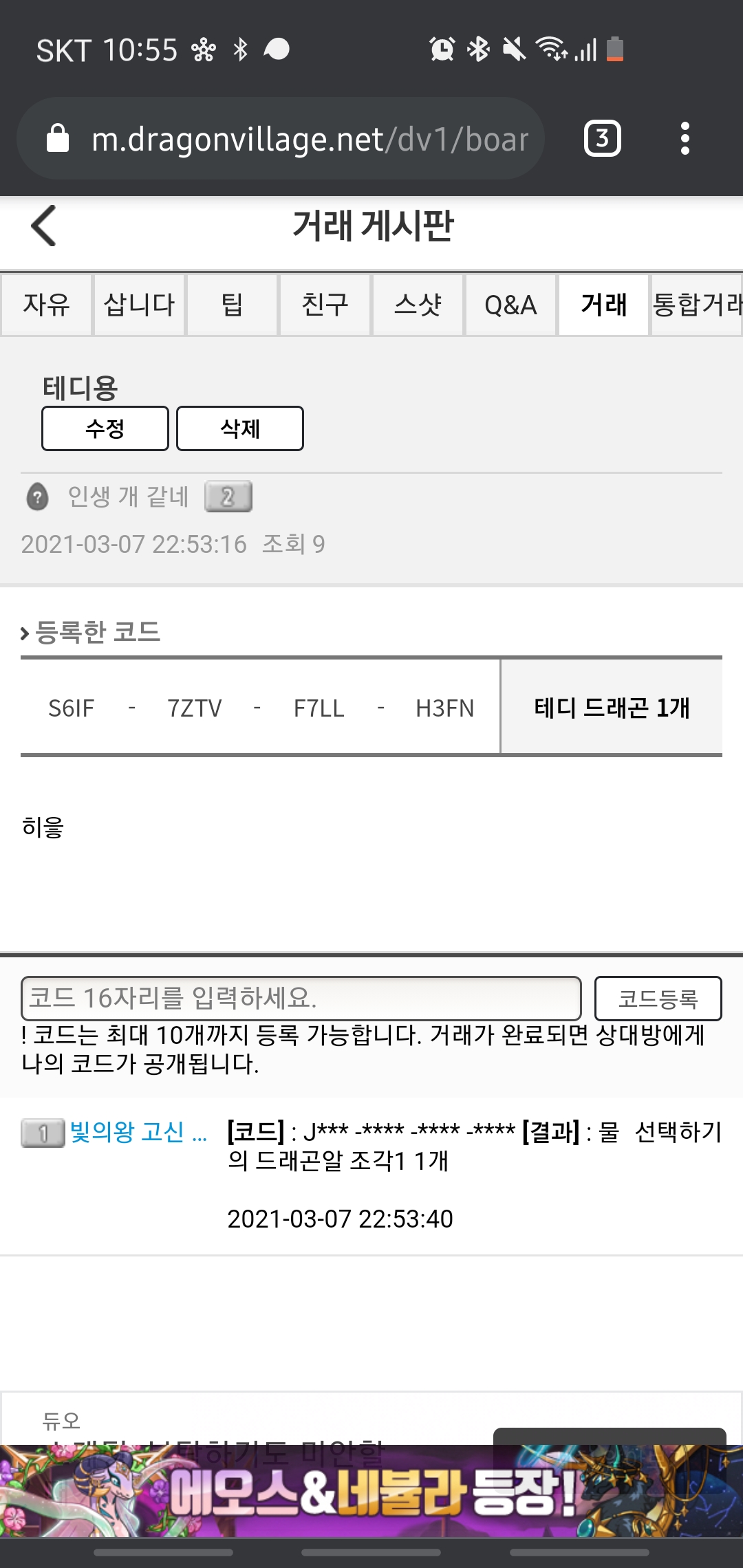This screenshot has width=743, height=1568.
Task: Delete the post with 삭제
Action: [x=240, y=428]
